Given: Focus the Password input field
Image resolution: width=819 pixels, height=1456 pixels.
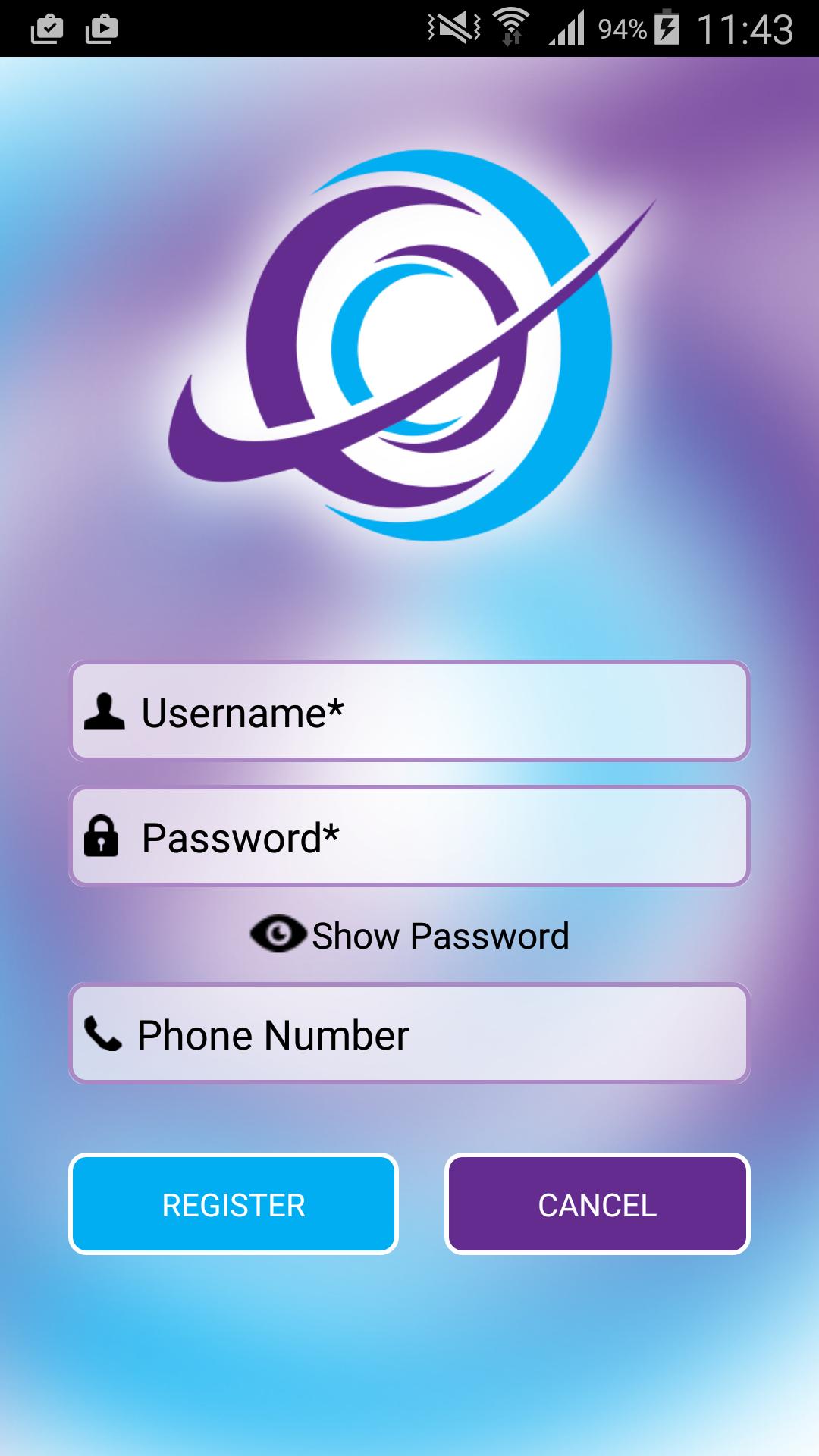Looking at the screenshot, I should tap(409, 836).
